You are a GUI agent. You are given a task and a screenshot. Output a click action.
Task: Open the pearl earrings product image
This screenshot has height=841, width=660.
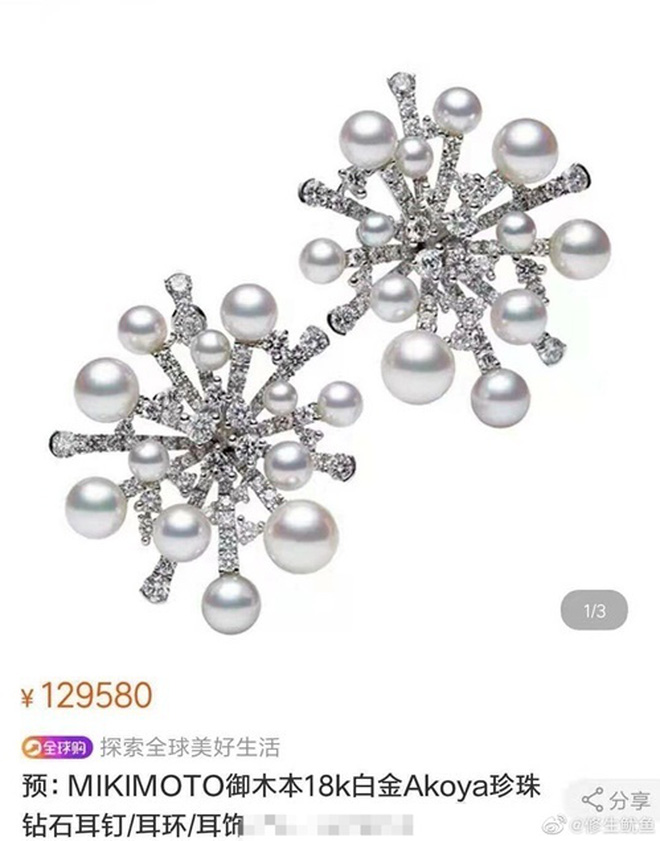[330, 350]
